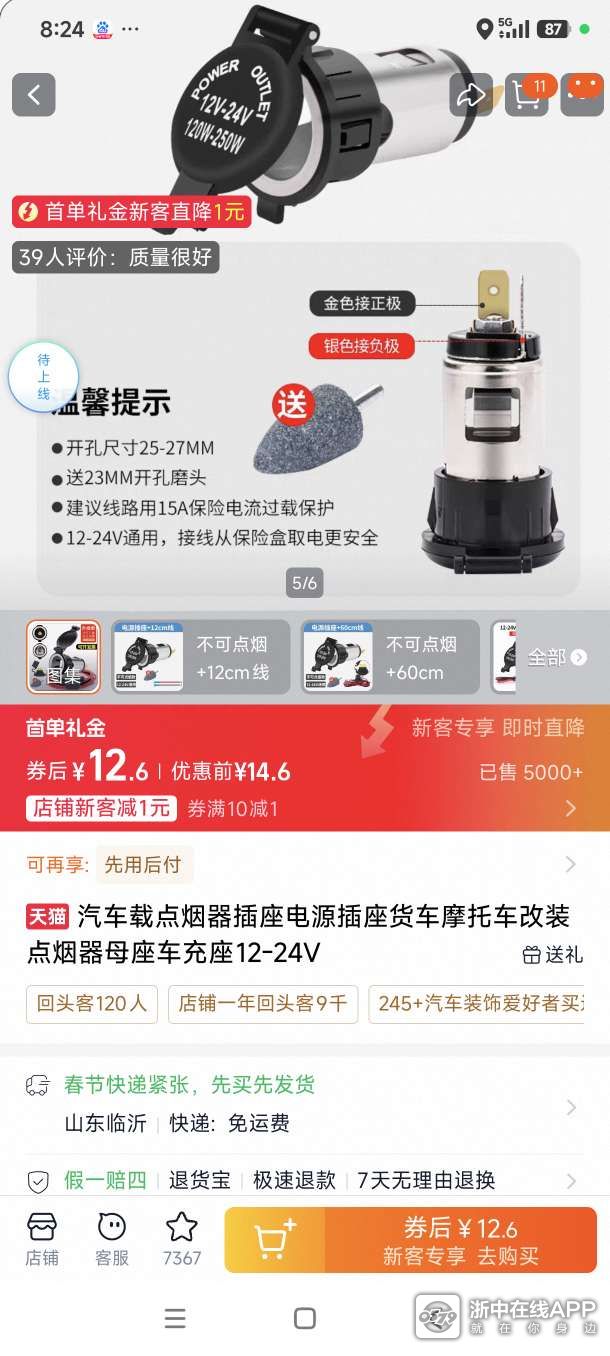Open the 待上线 floating bubble
Screen dimensions: 610x1356
coord(44,378)
